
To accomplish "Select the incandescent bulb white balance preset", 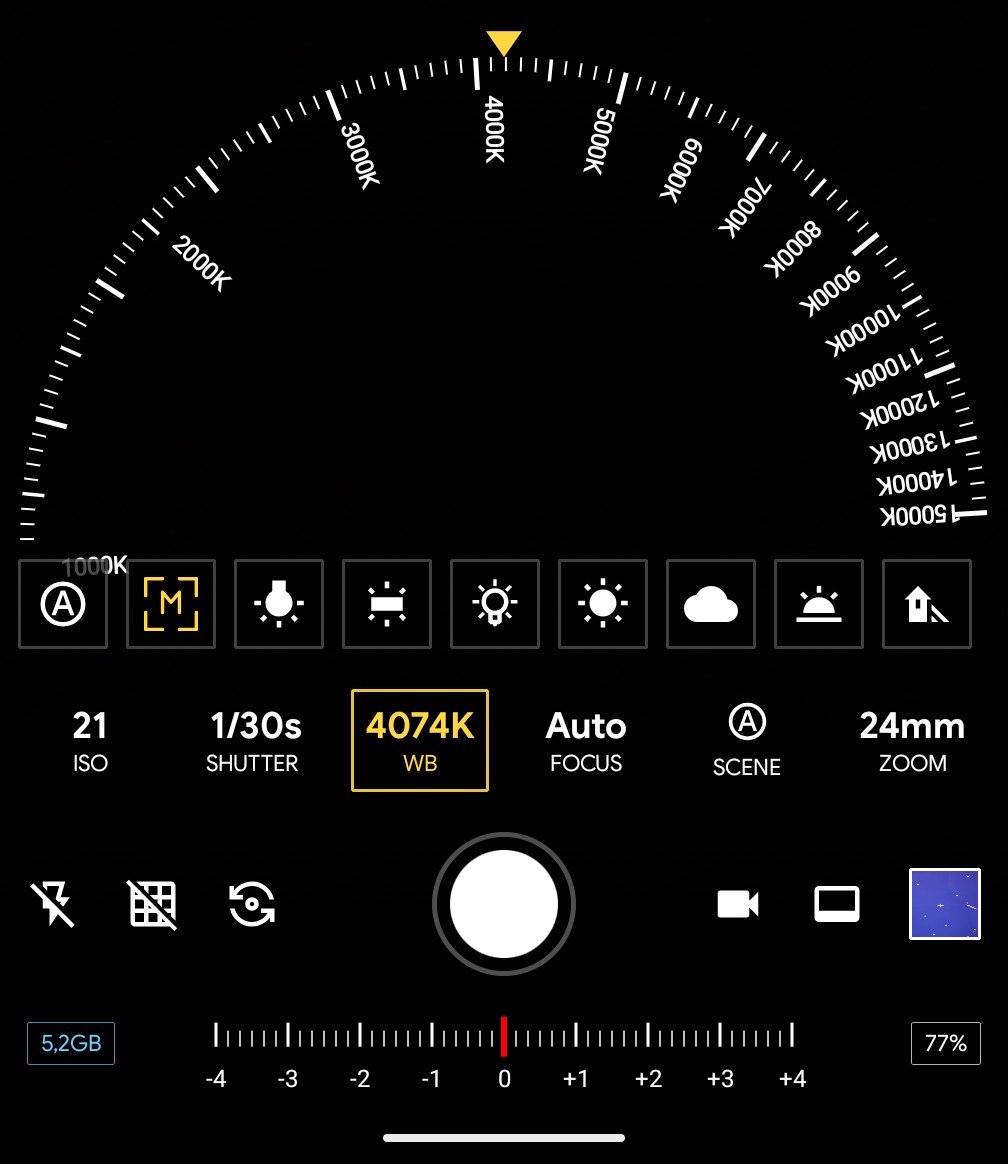I will [x=279, y=604].
